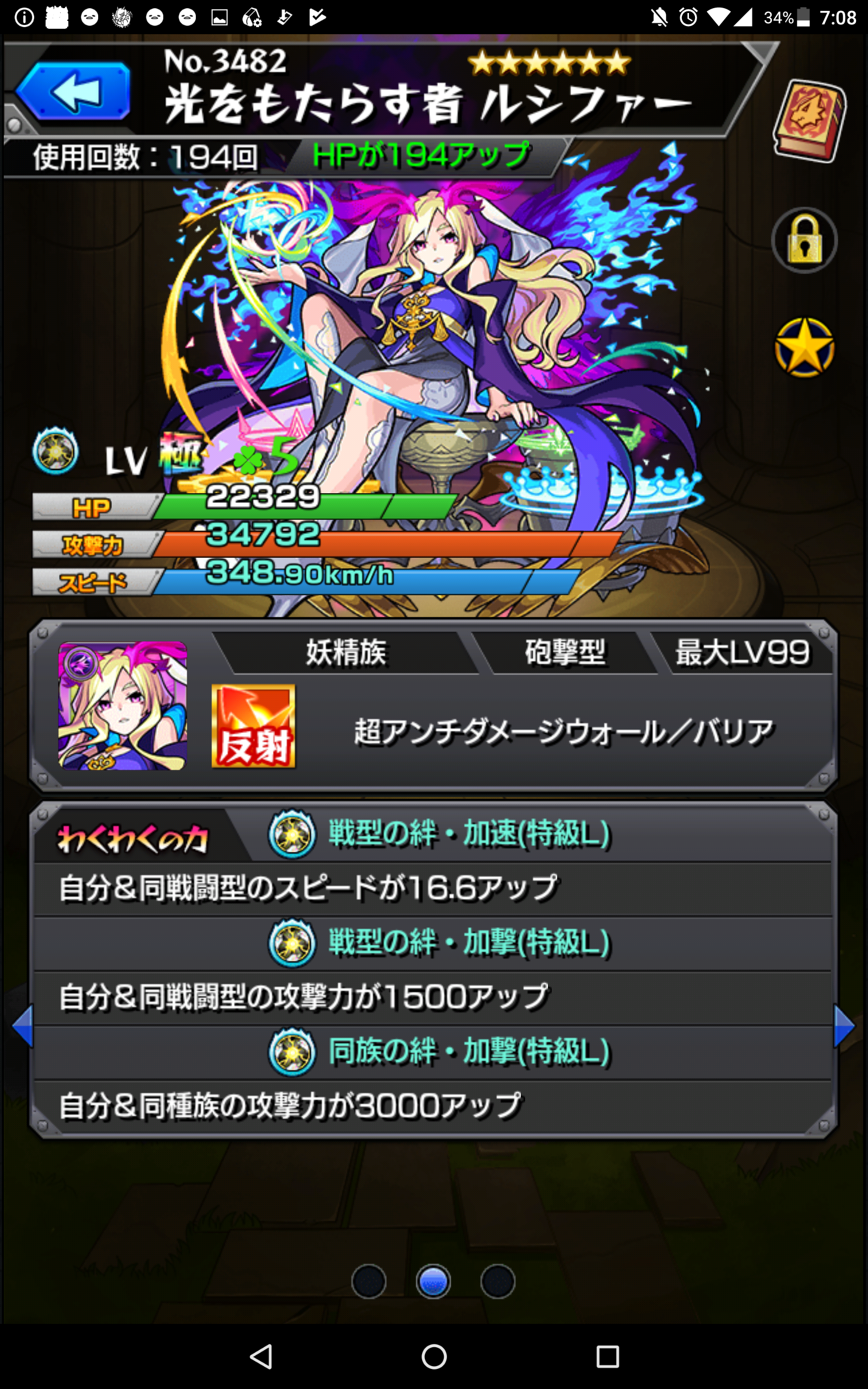The image size is (868, 1389).
Task: Toggle the padlock lock icon
Action: click(x=805, y=240)
